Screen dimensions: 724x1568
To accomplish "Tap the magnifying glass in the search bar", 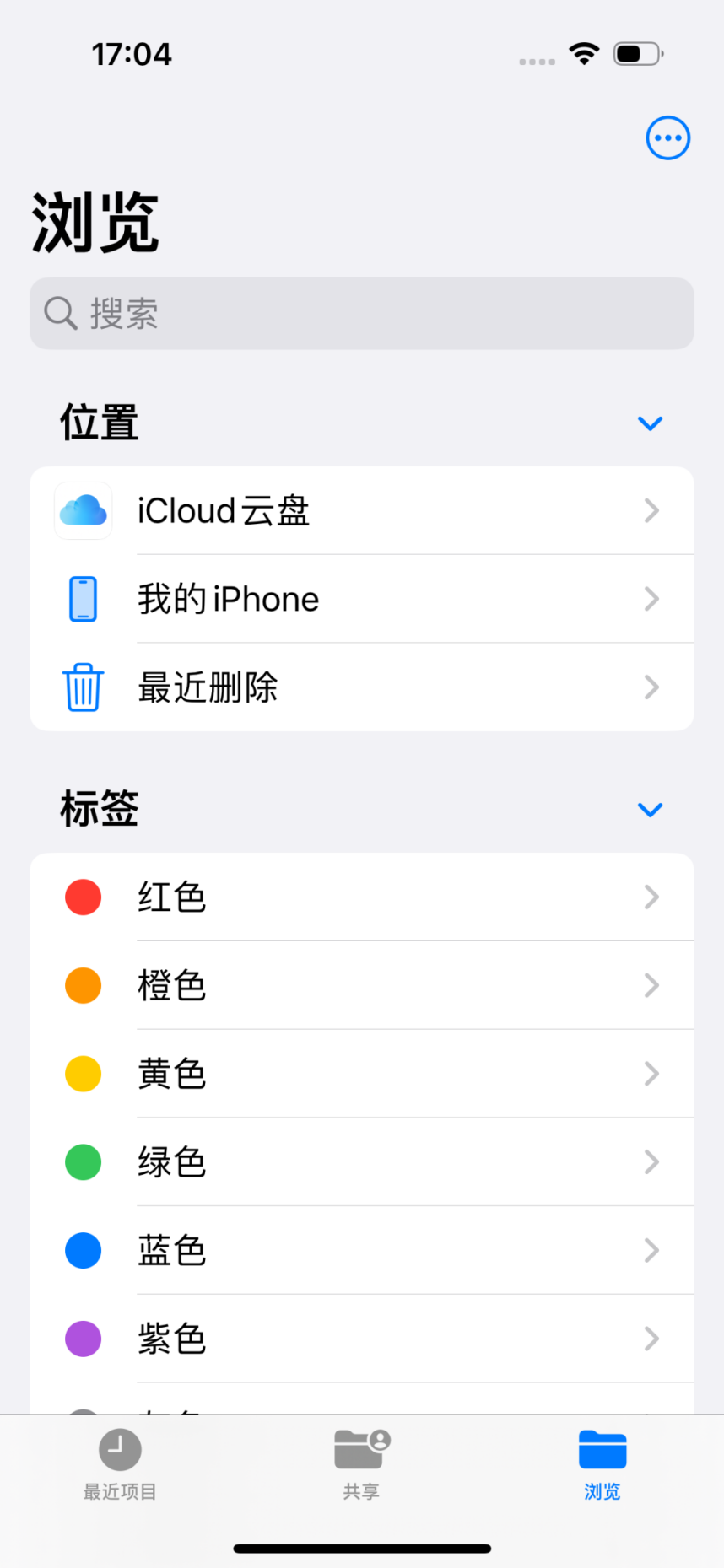I will (60, 313).
